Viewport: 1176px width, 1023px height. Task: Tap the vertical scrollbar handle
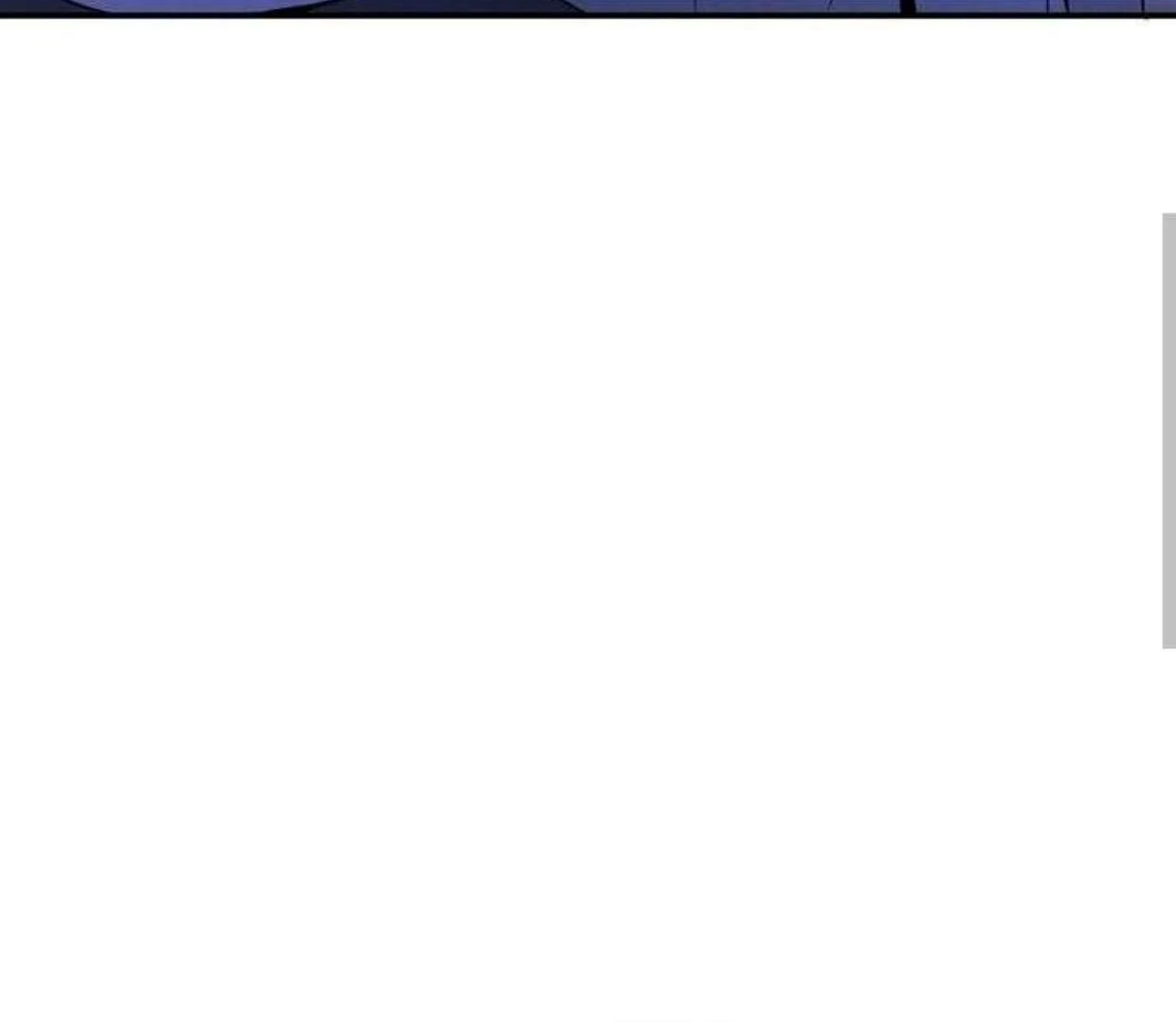tap(1168, 431)
